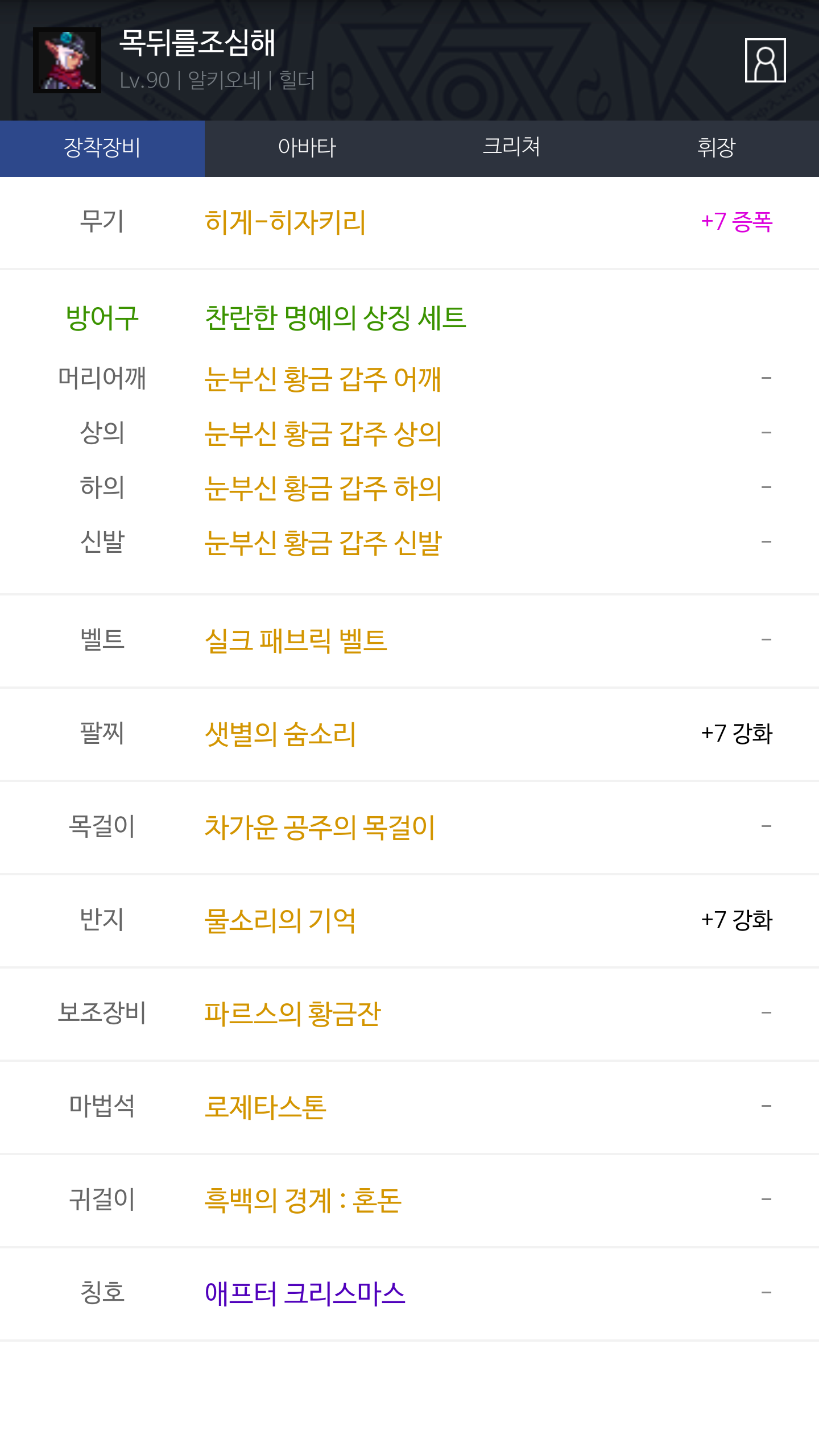Select the 장착장비 tab
Viewport: 819px width, 1456px height.
[102, 148]
